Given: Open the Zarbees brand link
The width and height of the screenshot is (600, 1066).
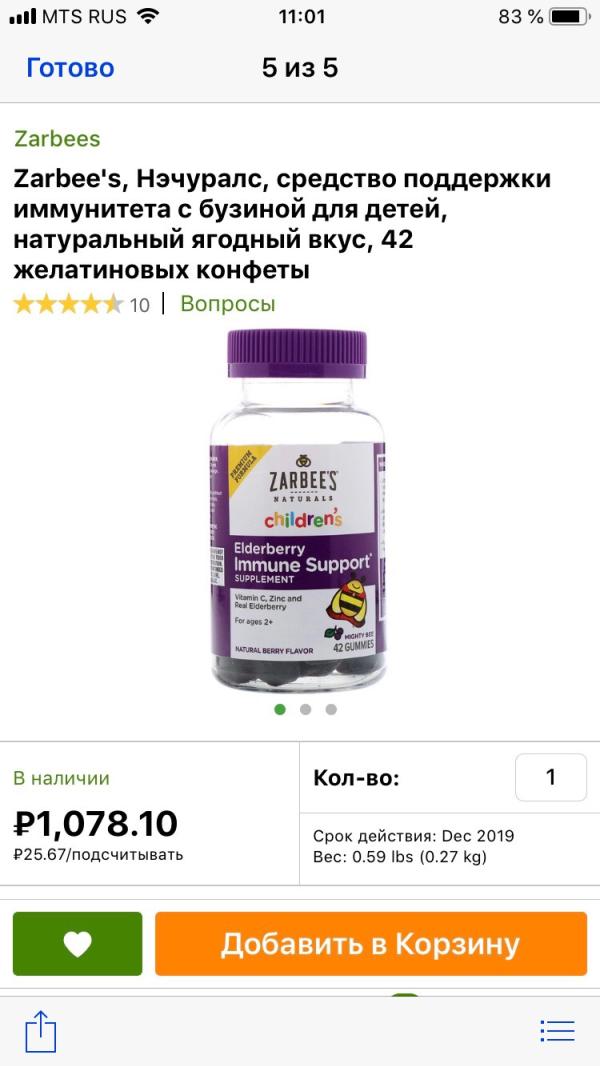Looking at the screenshot, I should click(x=57, y=139).
